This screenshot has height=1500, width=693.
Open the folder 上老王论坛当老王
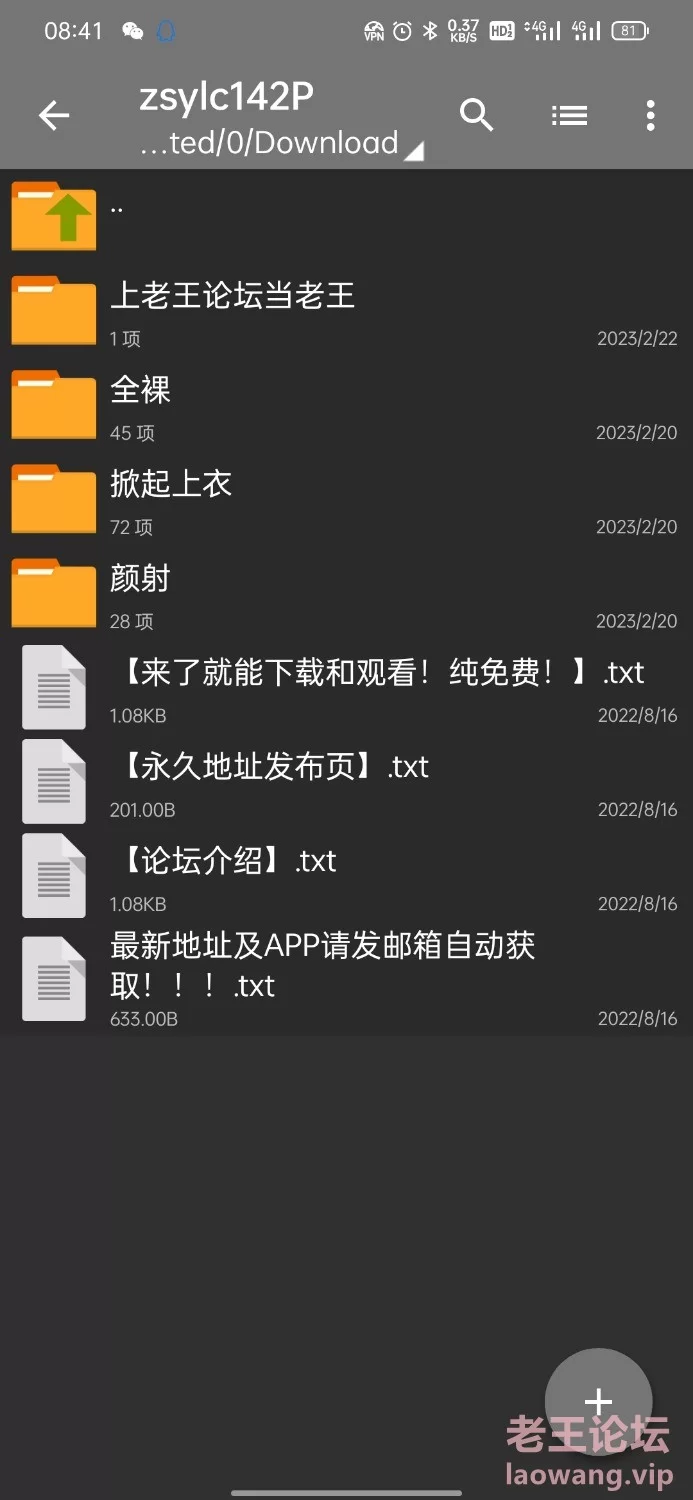coord(346,311)
